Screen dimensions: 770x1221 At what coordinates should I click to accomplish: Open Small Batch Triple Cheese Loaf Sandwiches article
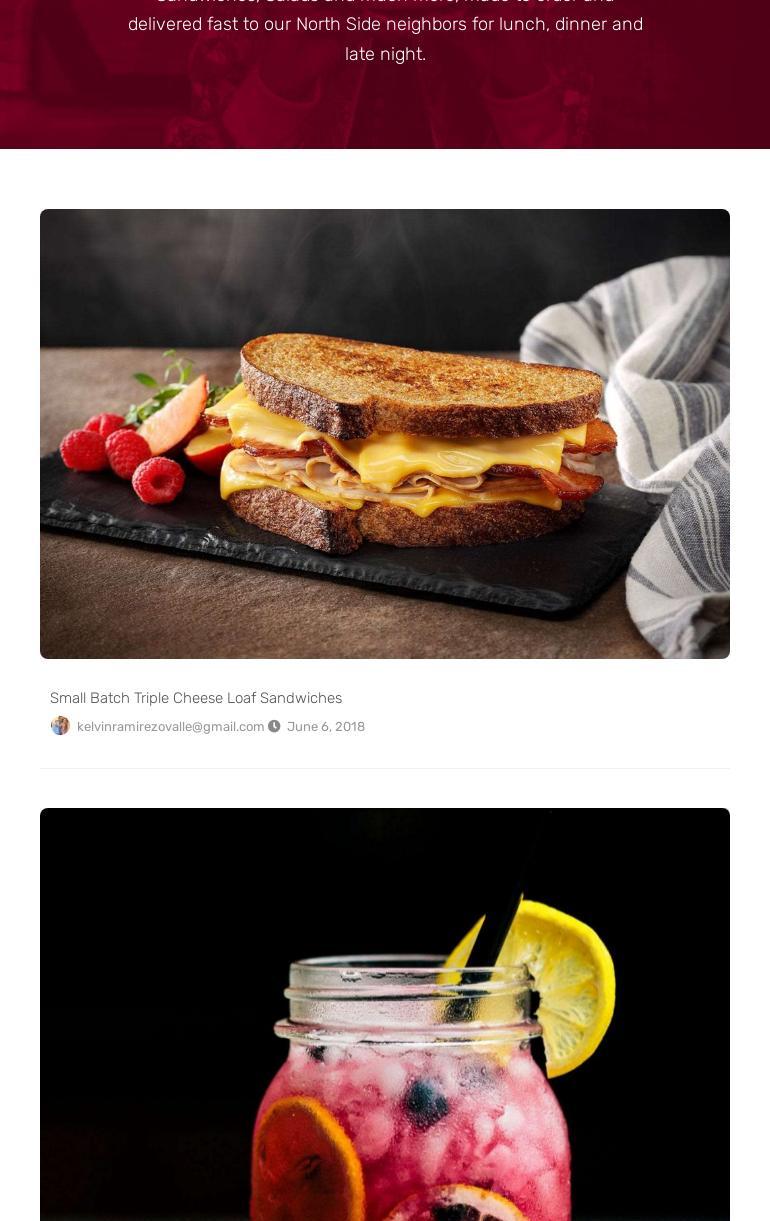[x=196, y=698]
